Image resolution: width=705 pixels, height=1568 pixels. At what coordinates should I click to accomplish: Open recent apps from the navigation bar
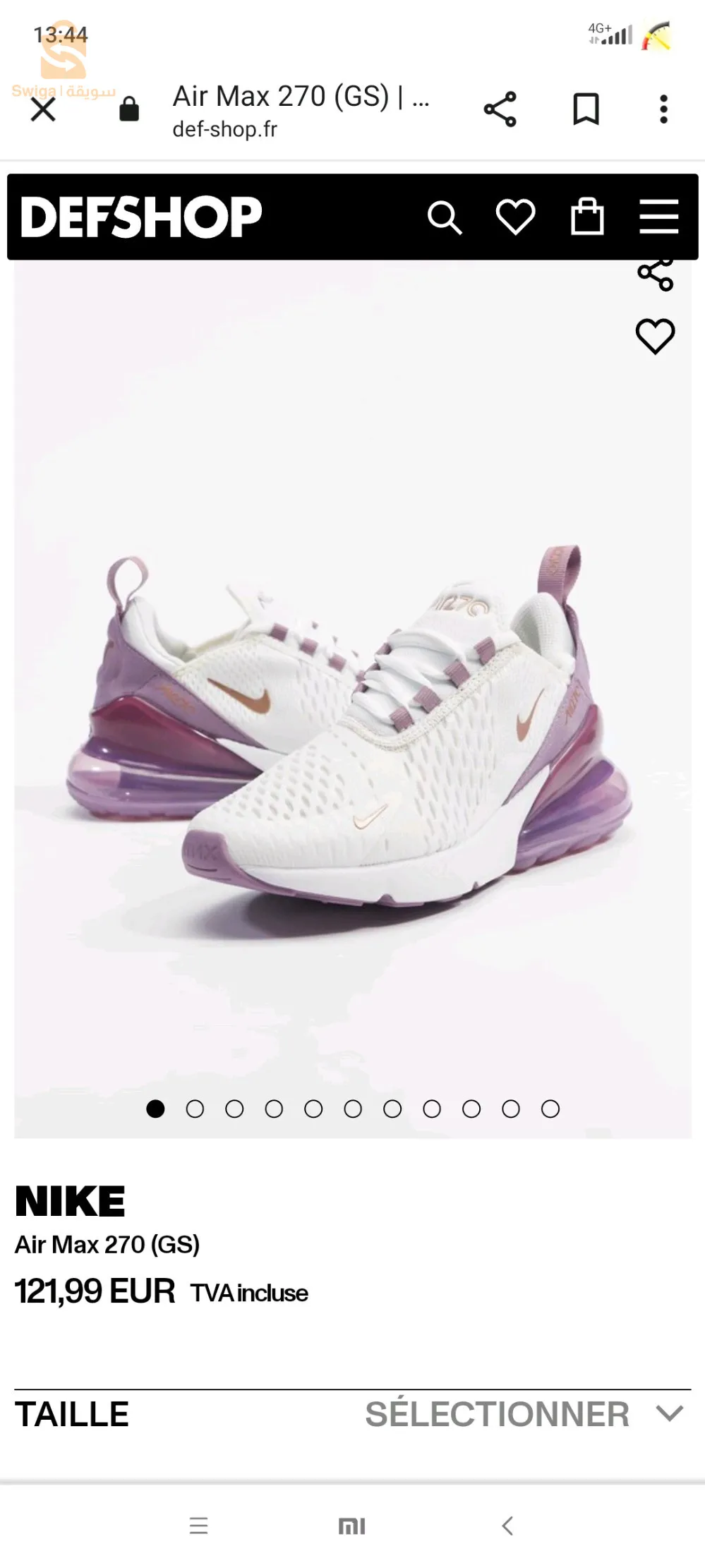tap(199, 1526)
